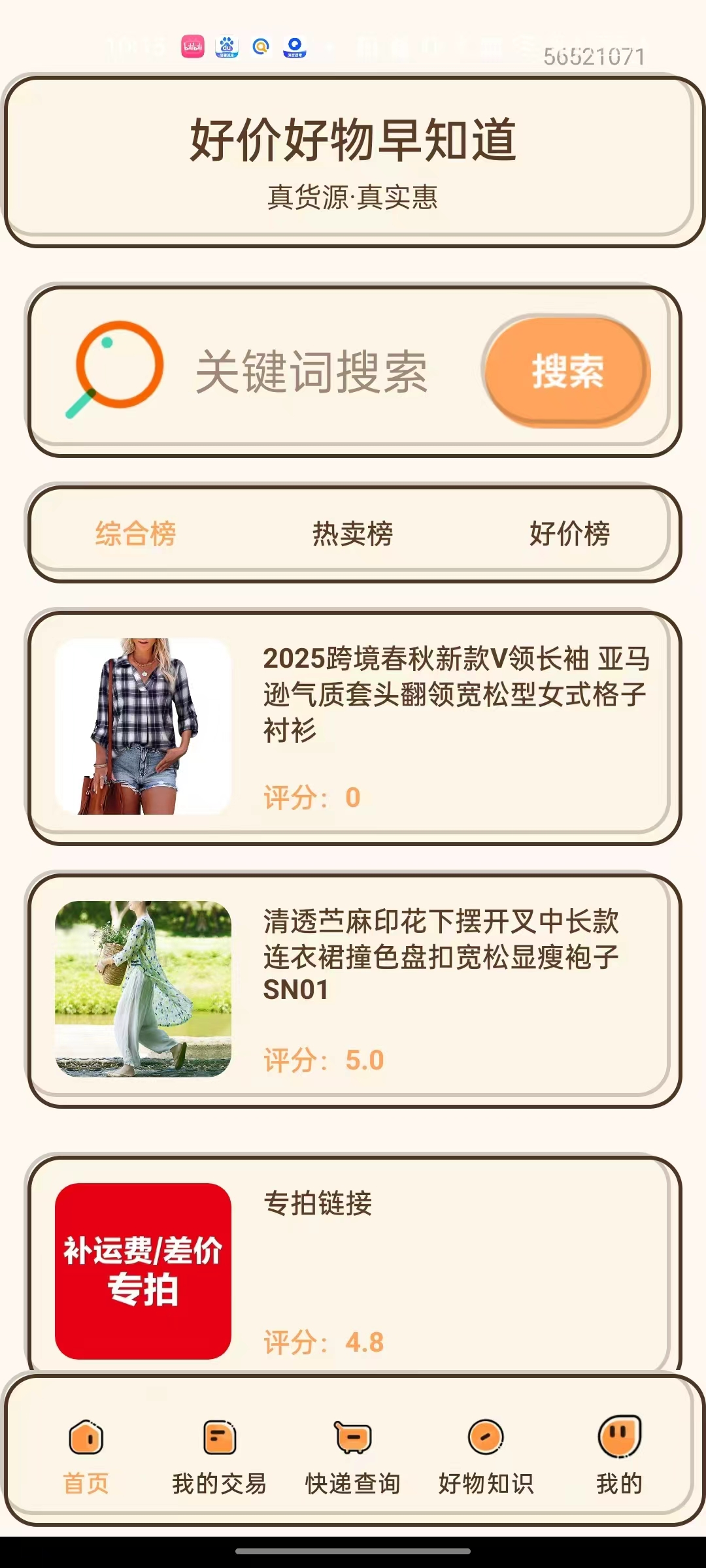Viewport: 706px width, 1568px height.
Task: Tap the 关键词搜索 search field
Action: point(311,371)
